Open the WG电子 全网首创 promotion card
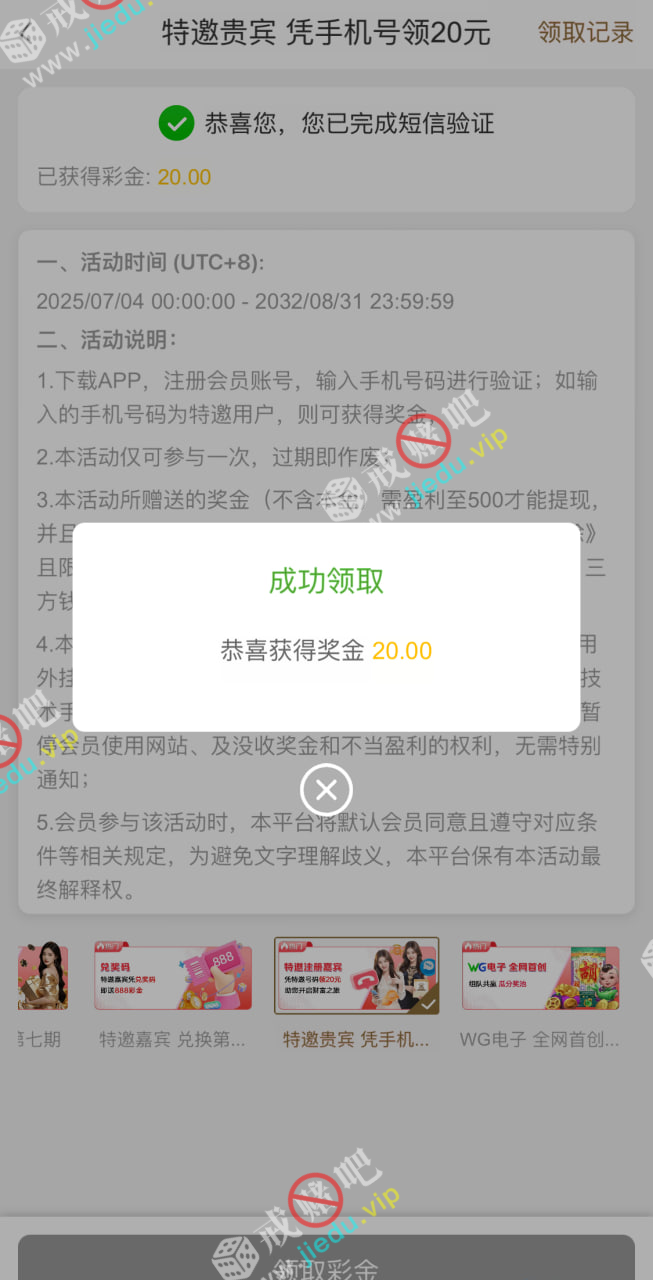 pyautogui.click(x=540, y=977)
